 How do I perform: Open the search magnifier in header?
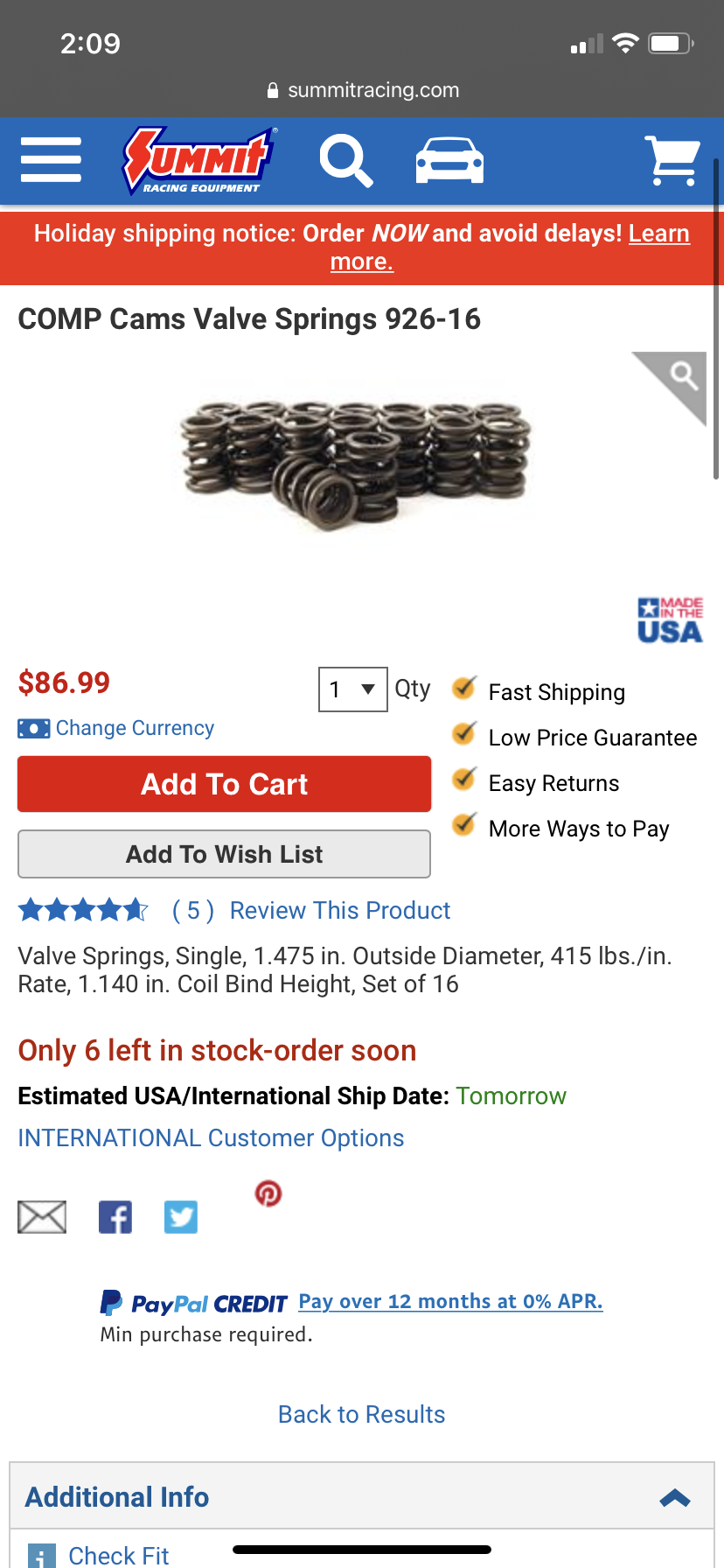pos(346,161)
